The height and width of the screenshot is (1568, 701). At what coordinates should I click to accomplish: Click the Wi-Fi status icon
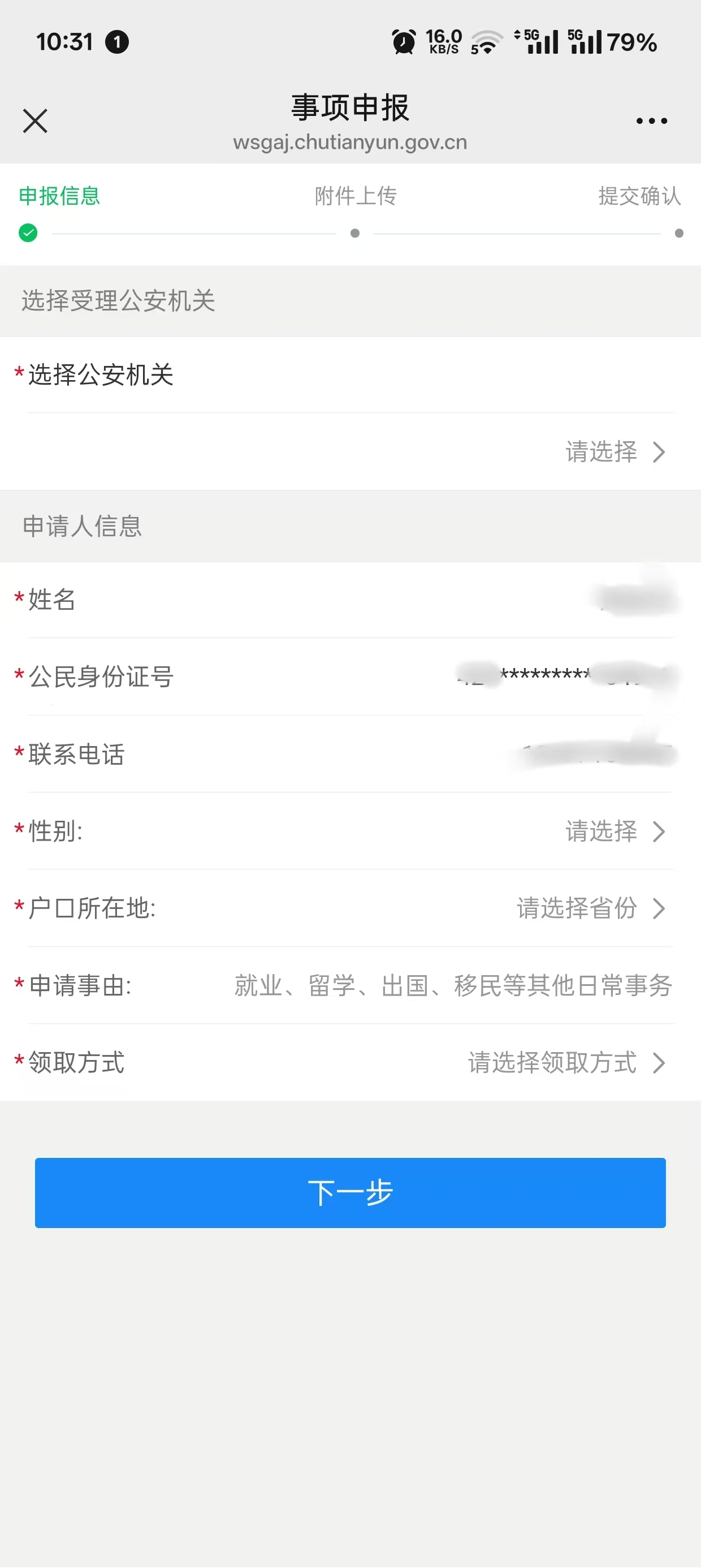484,41
